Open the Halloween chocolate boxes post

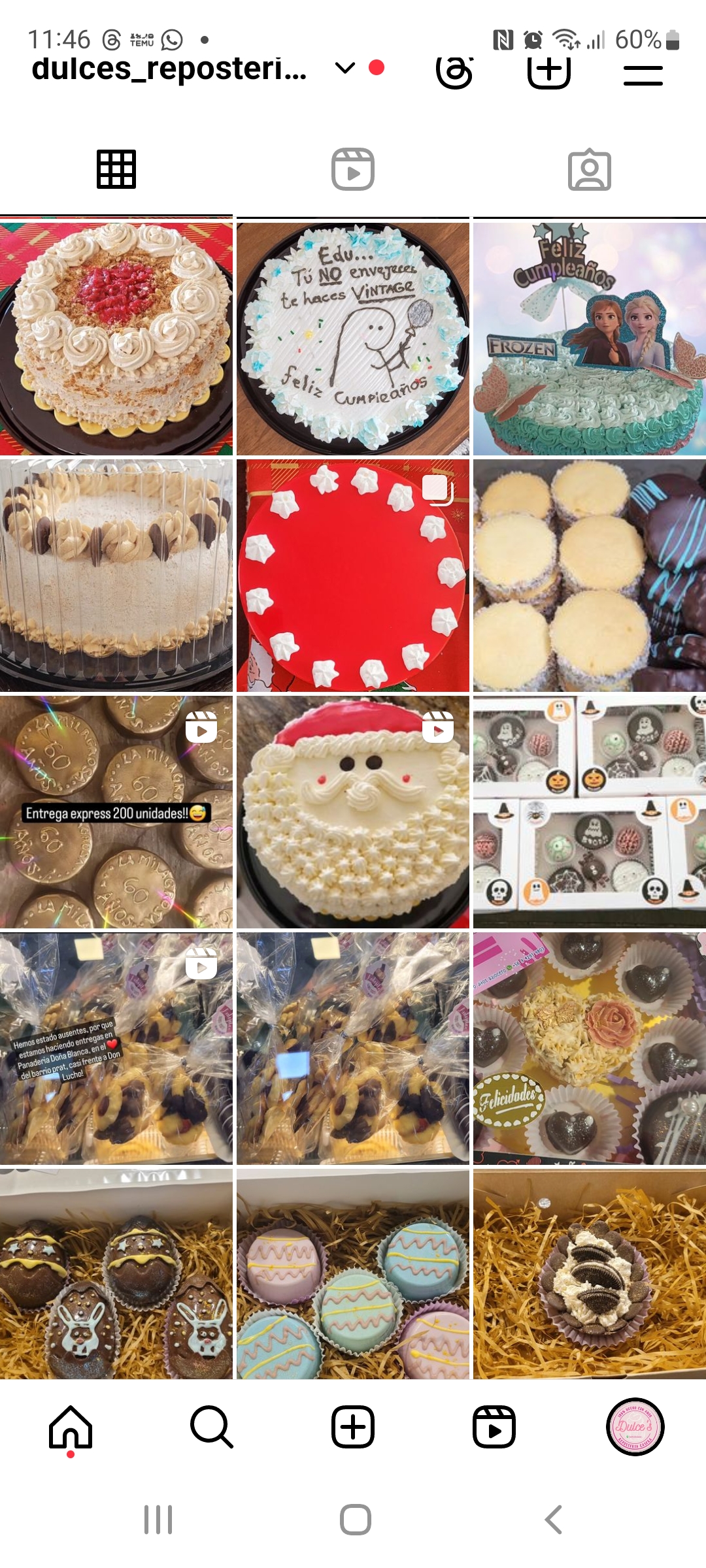tap(589, 811)
